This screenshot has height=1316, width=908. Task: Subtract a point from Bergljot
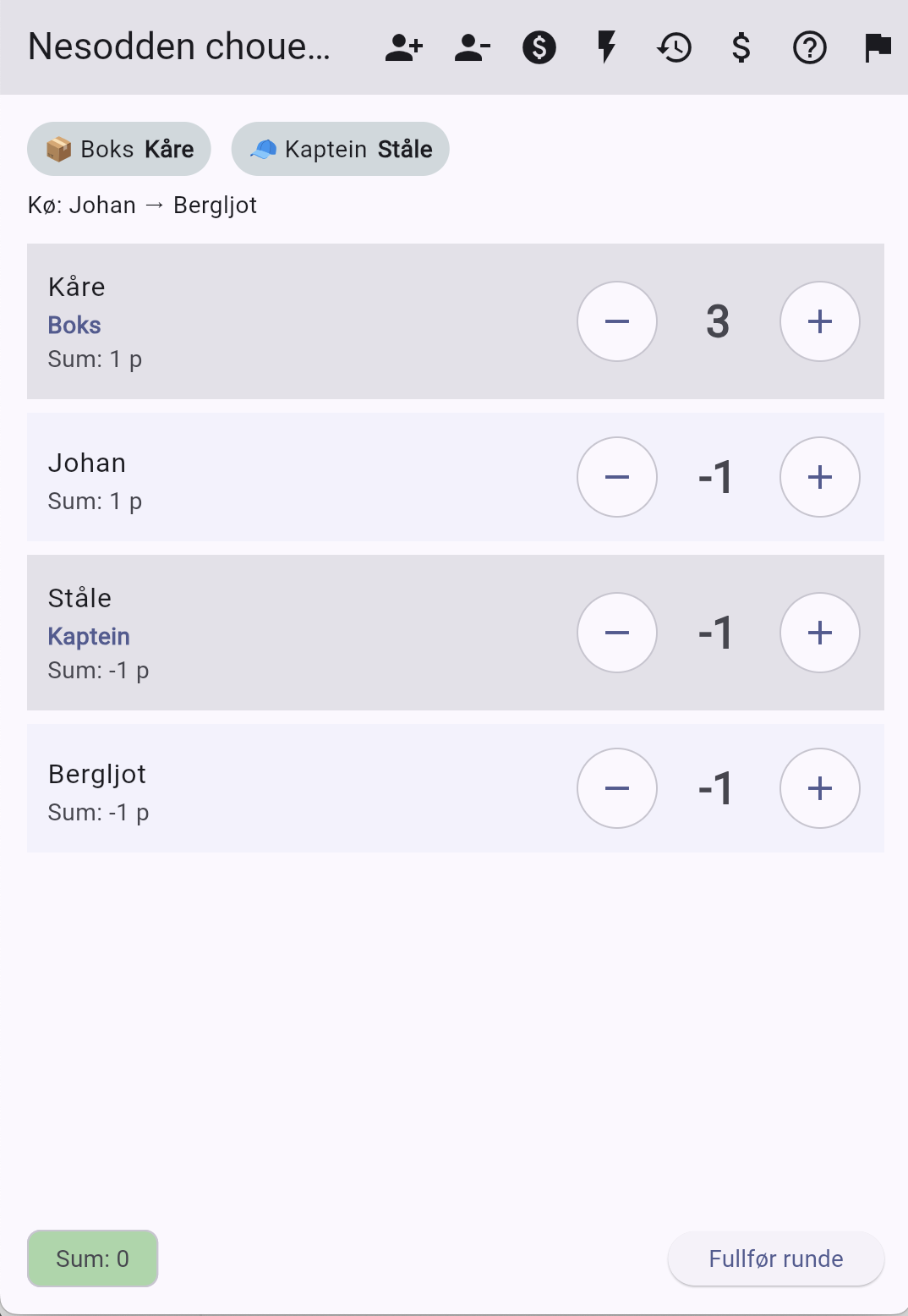click(617, 788)
